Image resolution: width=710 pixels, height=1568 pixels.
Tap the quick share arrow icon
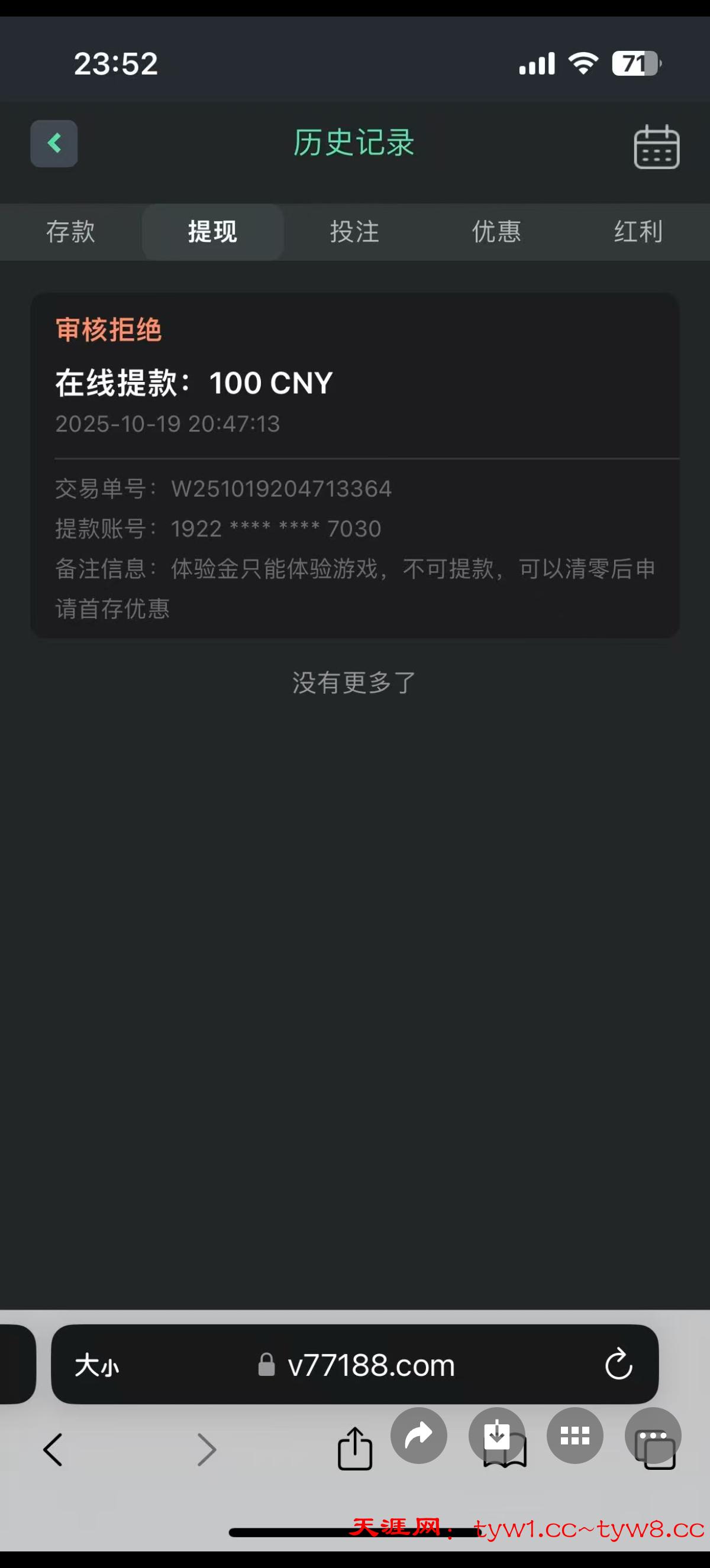point(420,1436)
